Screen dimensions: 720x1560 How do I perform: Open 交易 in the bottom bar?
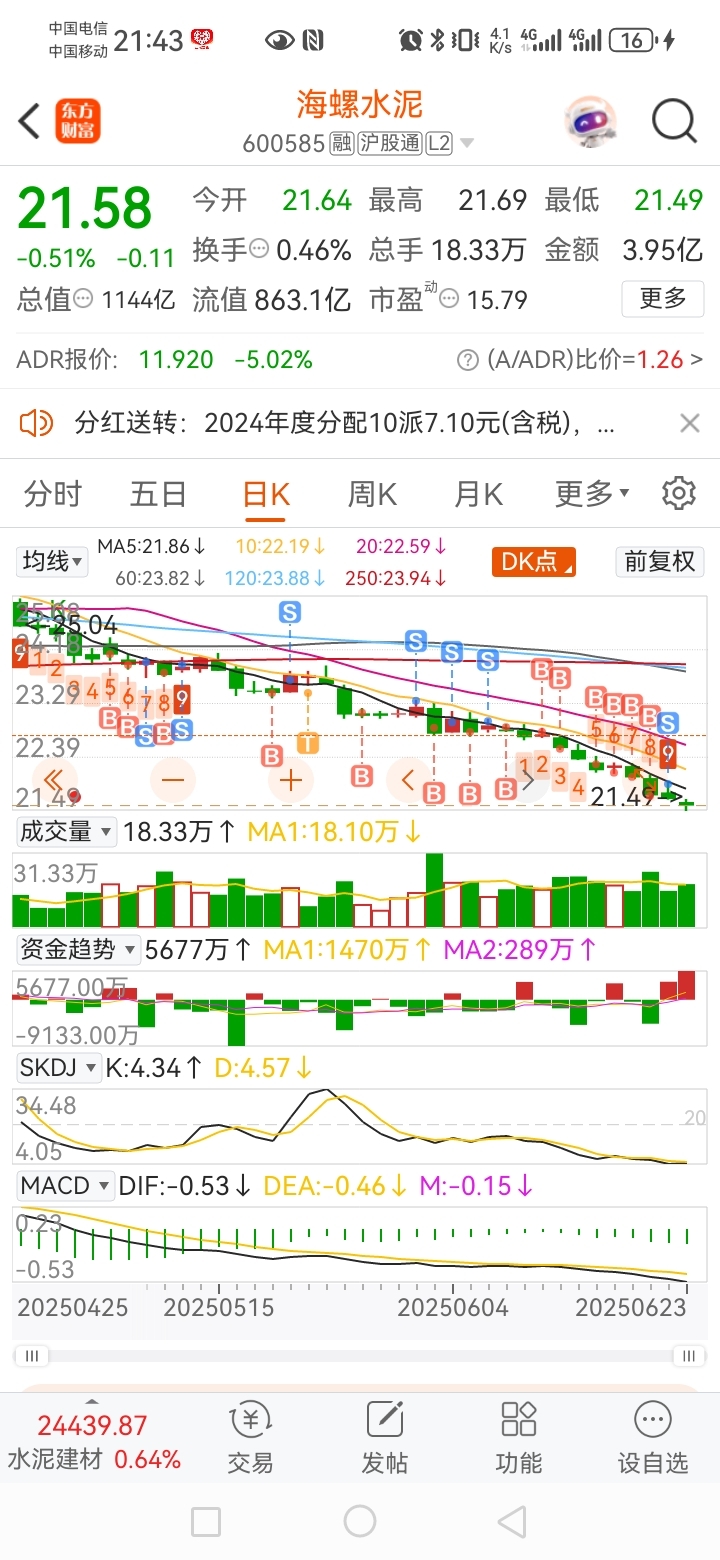(x=250, y=1439)
